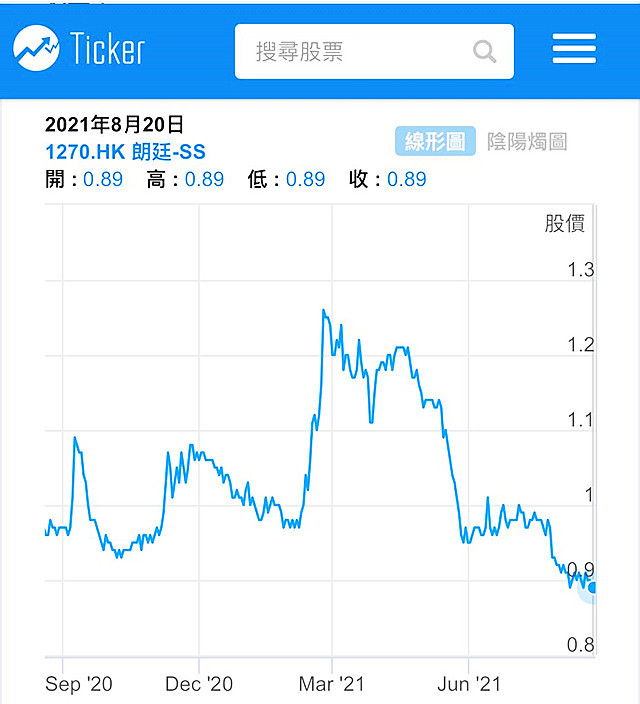640x704 pixels.
Task: Tap the 搜尋股票 search field
Action: (374, 52)
